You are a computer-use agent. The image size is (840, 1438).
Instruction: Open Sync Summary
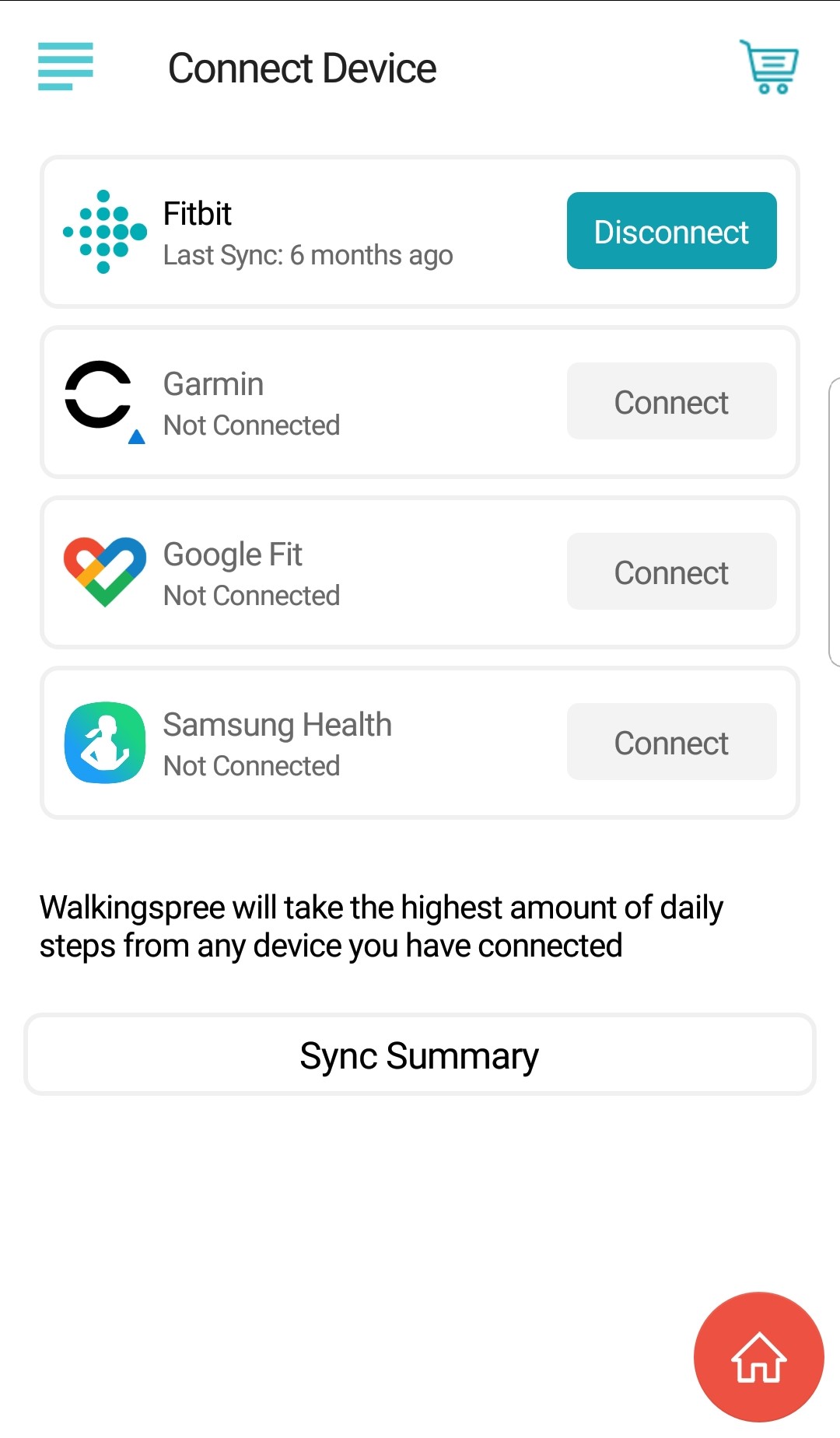coord(420,1055)
